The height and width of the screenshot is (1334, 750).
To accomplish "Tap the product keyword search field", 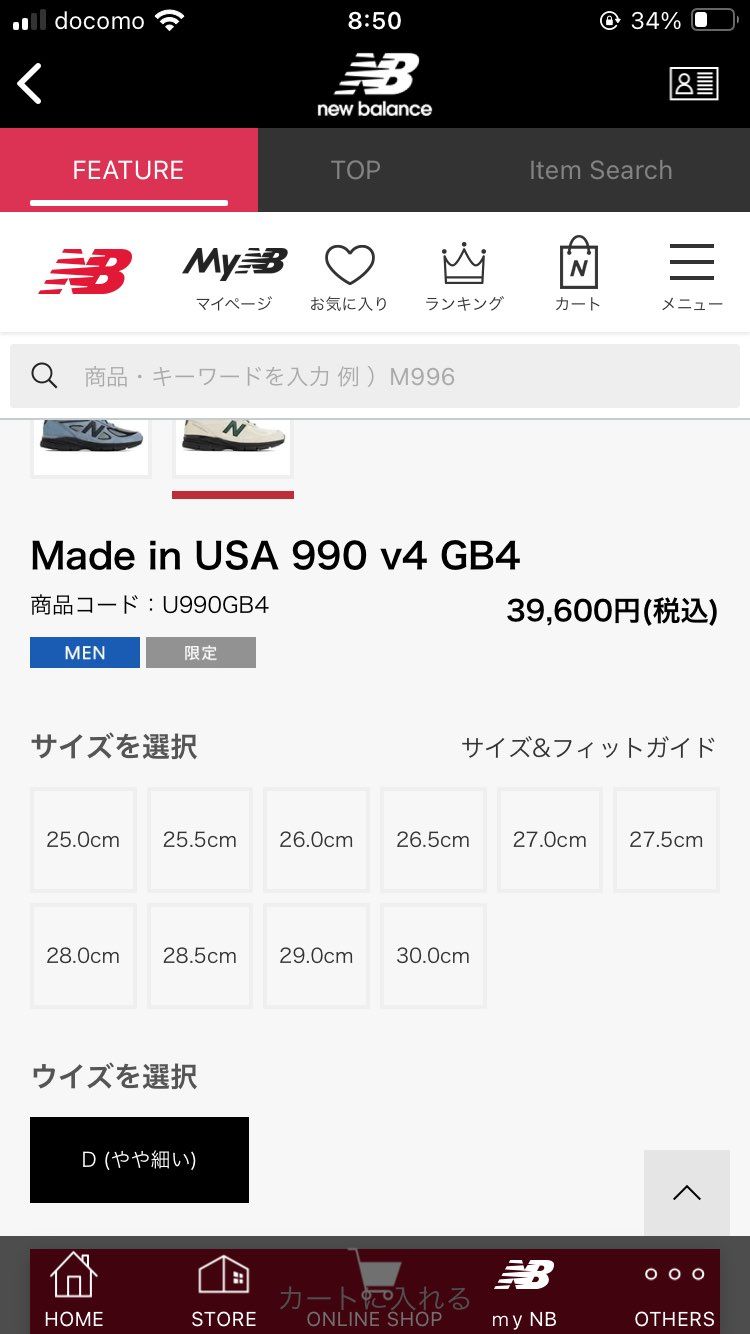I will [x=375, y=376].
